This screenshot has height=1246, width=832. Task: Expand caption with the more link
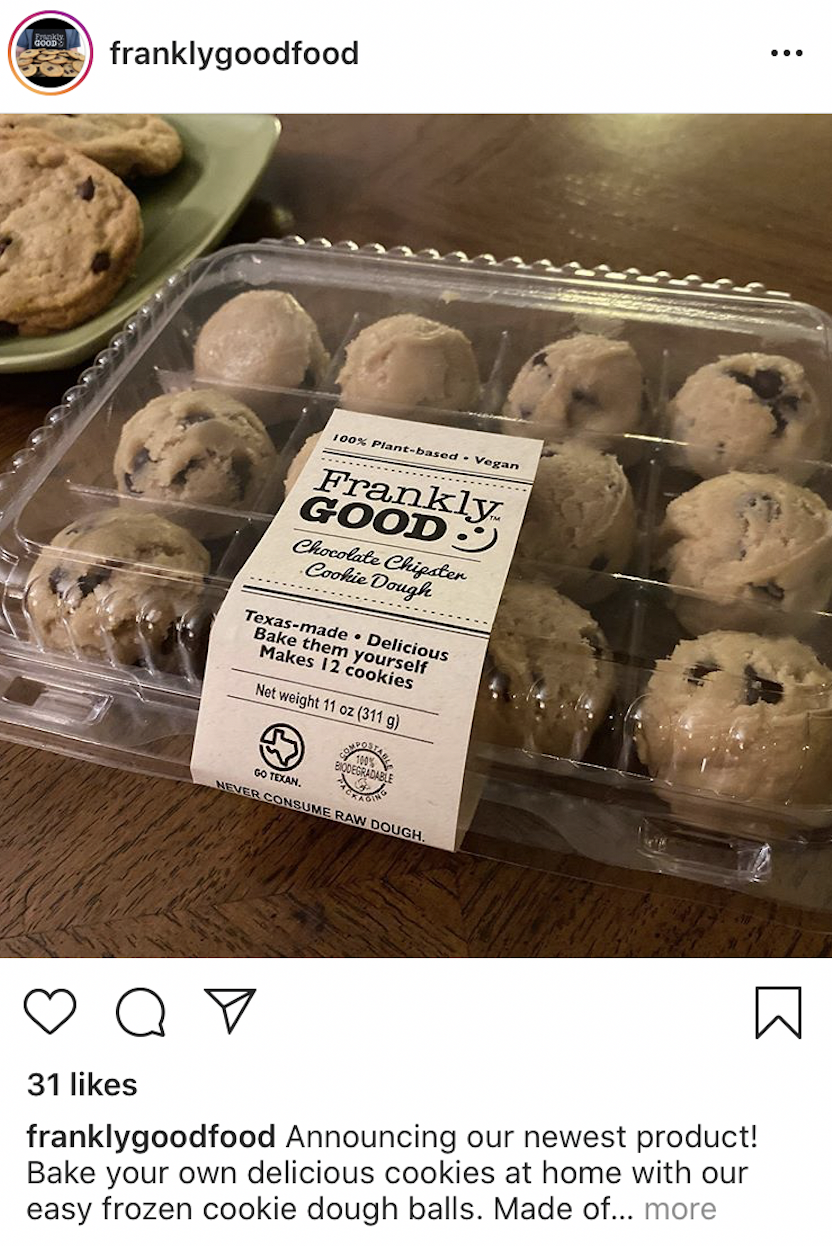pos(679,1209)
